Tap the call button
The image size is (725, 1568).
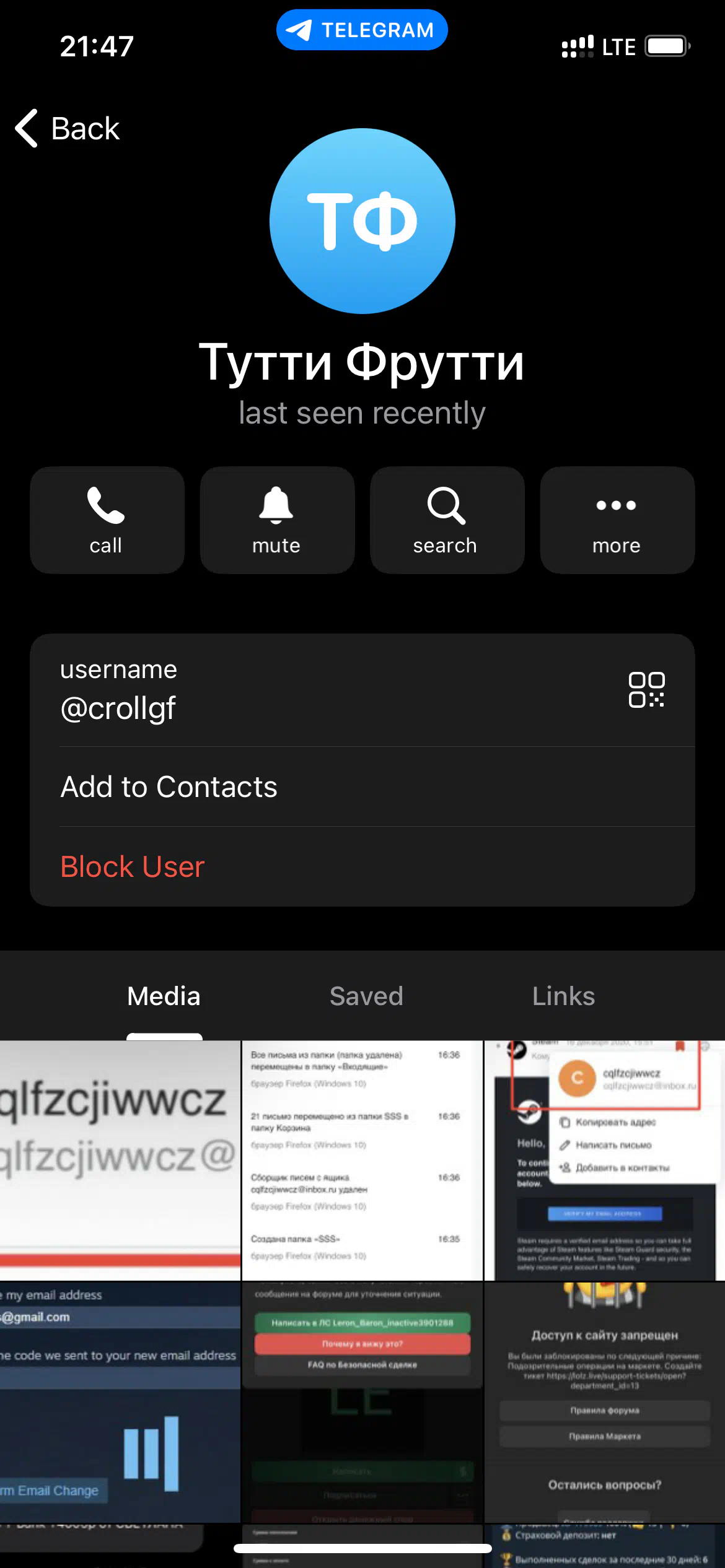[107, 520]
